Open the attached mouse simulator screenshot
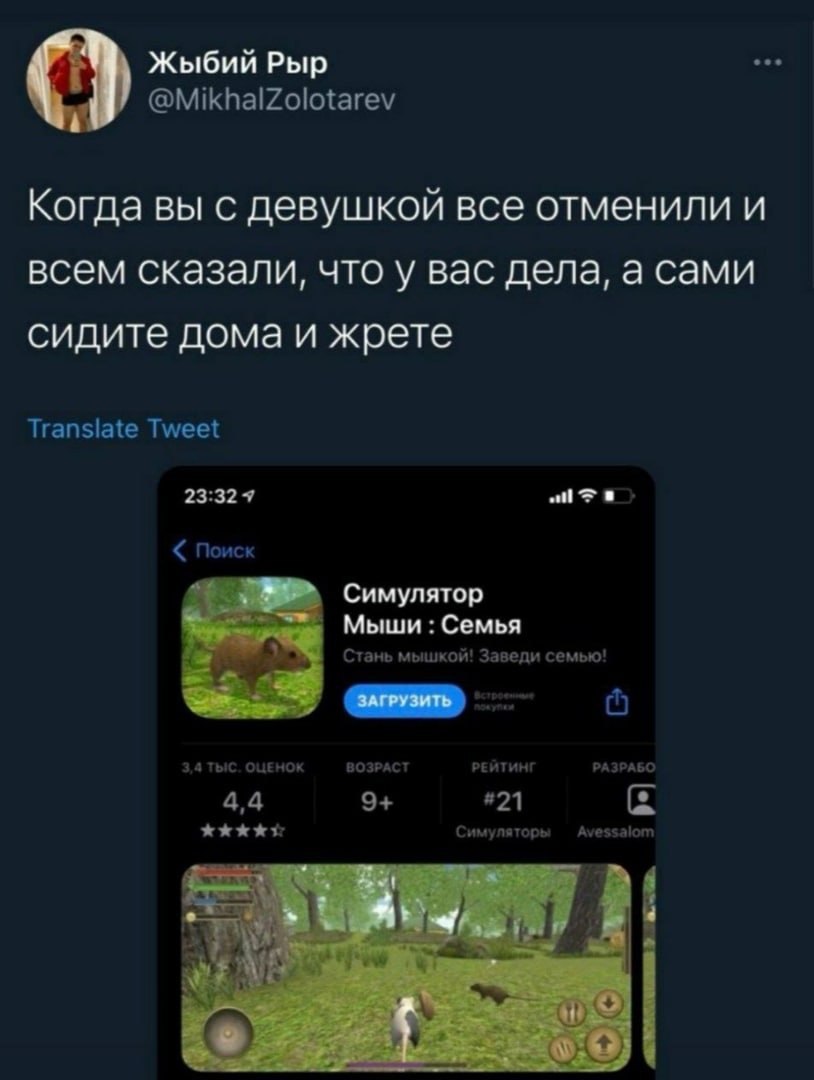 coord(406,772)
